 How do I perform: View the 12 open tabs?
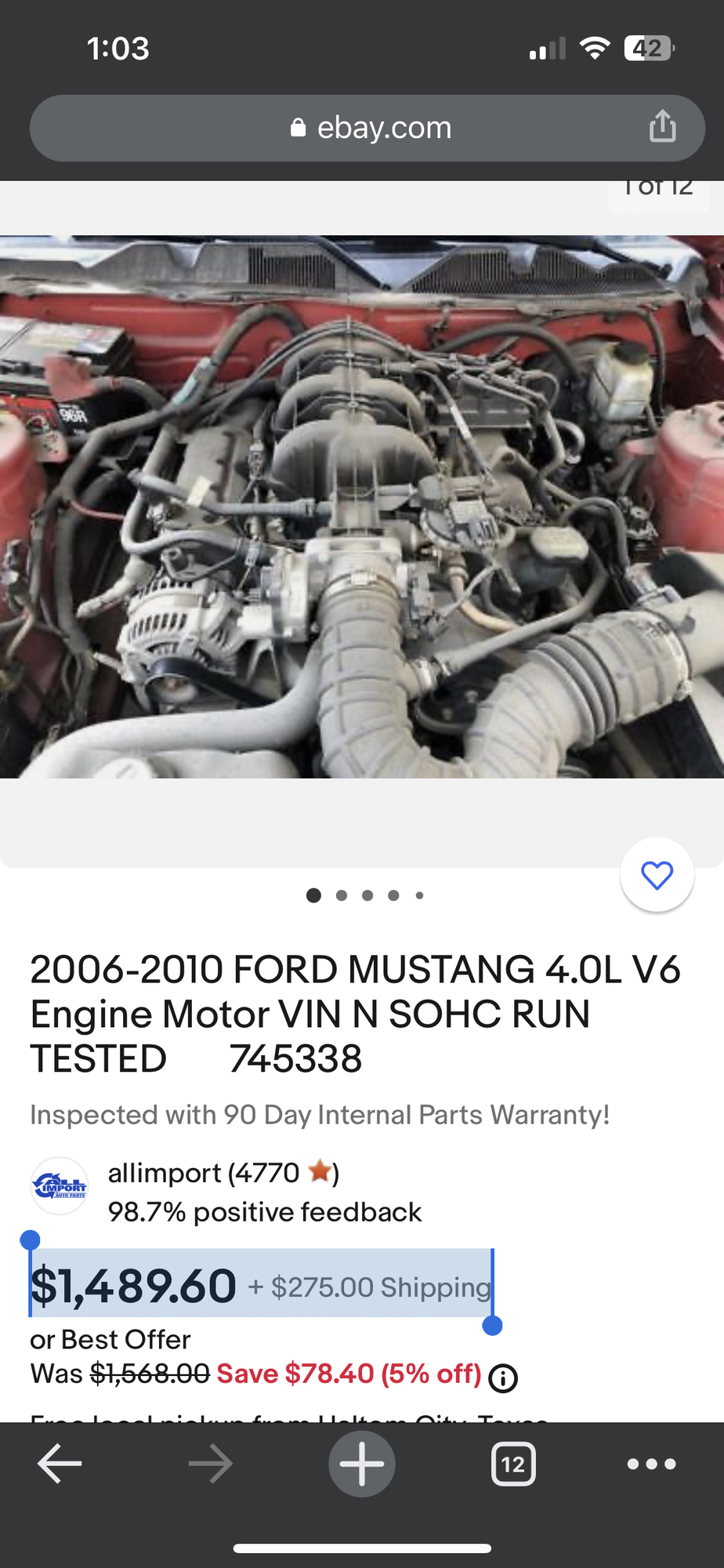513,1464
